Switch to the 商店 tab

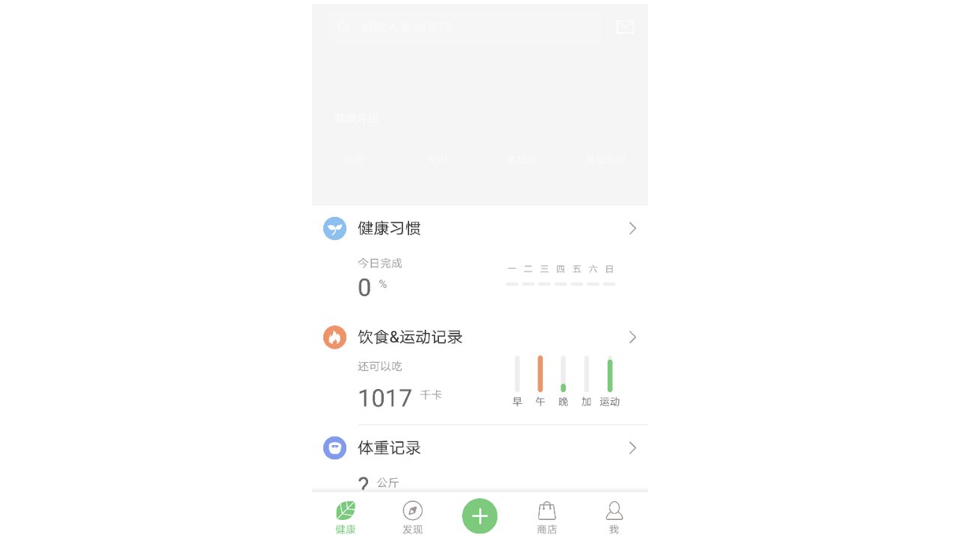coord(547,517)
